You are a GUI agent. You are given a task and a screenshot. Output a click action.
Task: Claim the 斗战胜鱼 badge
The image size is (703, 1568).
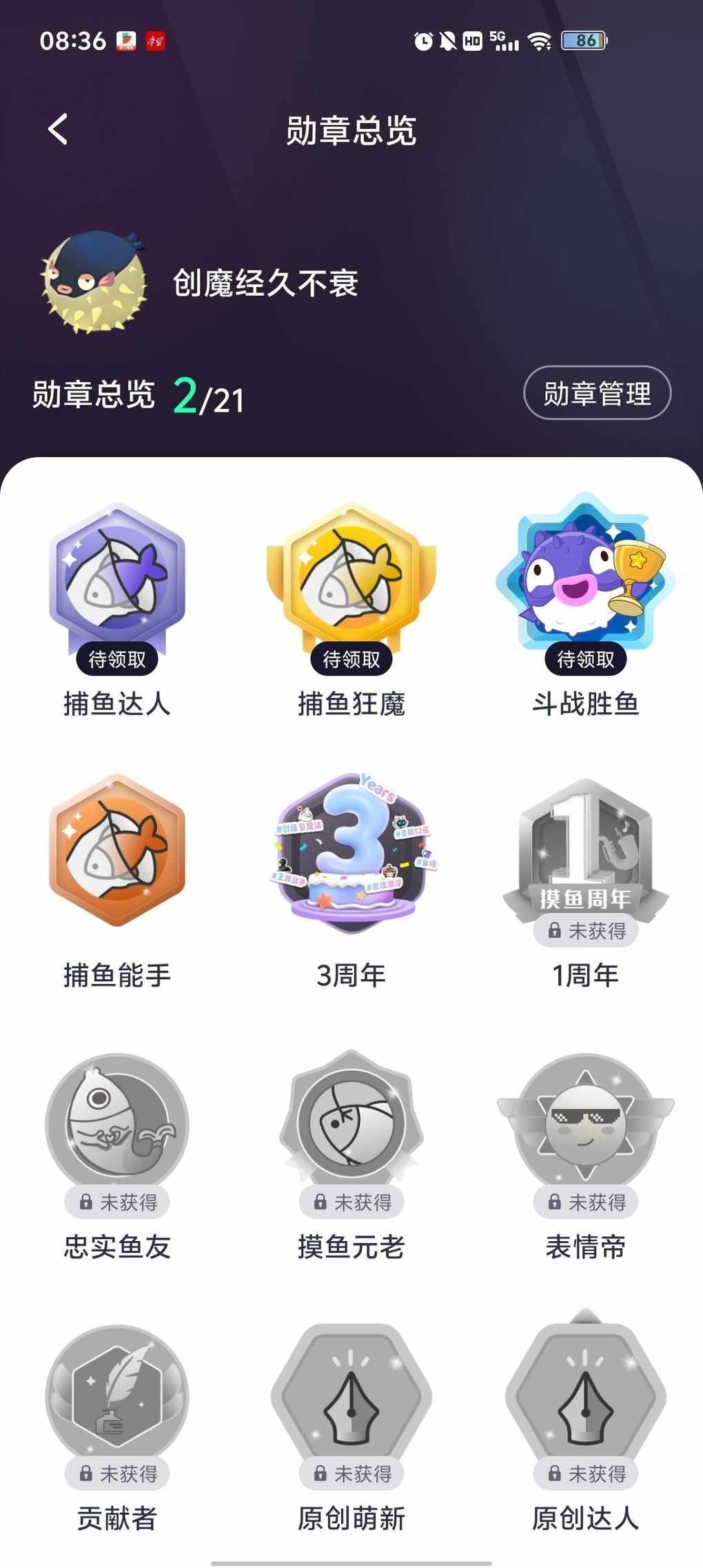pyautogui.click(x=585, y=659)
